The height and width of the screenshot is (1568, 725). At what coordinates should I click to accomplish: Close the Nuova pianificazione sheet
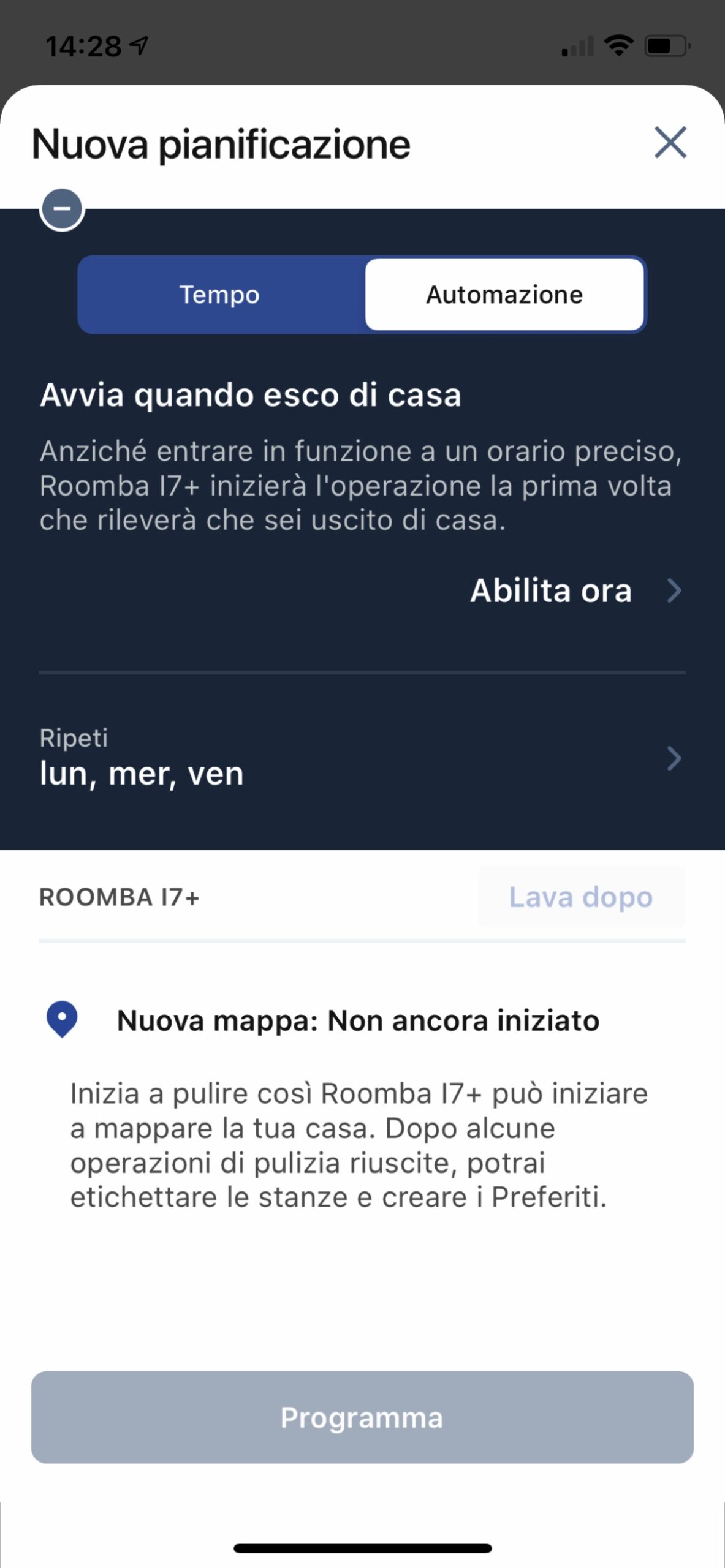point(670,143)
